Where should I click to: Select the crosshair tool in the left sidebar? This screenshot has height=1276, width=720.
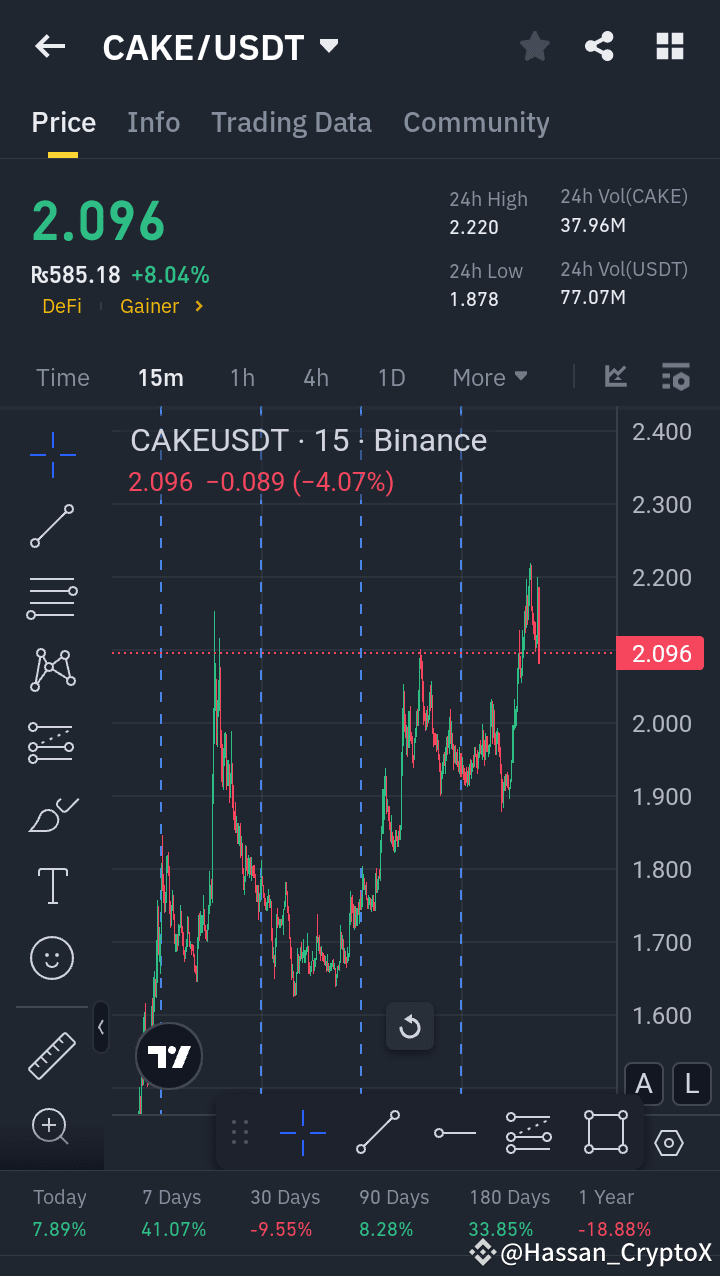coord(51,454)
